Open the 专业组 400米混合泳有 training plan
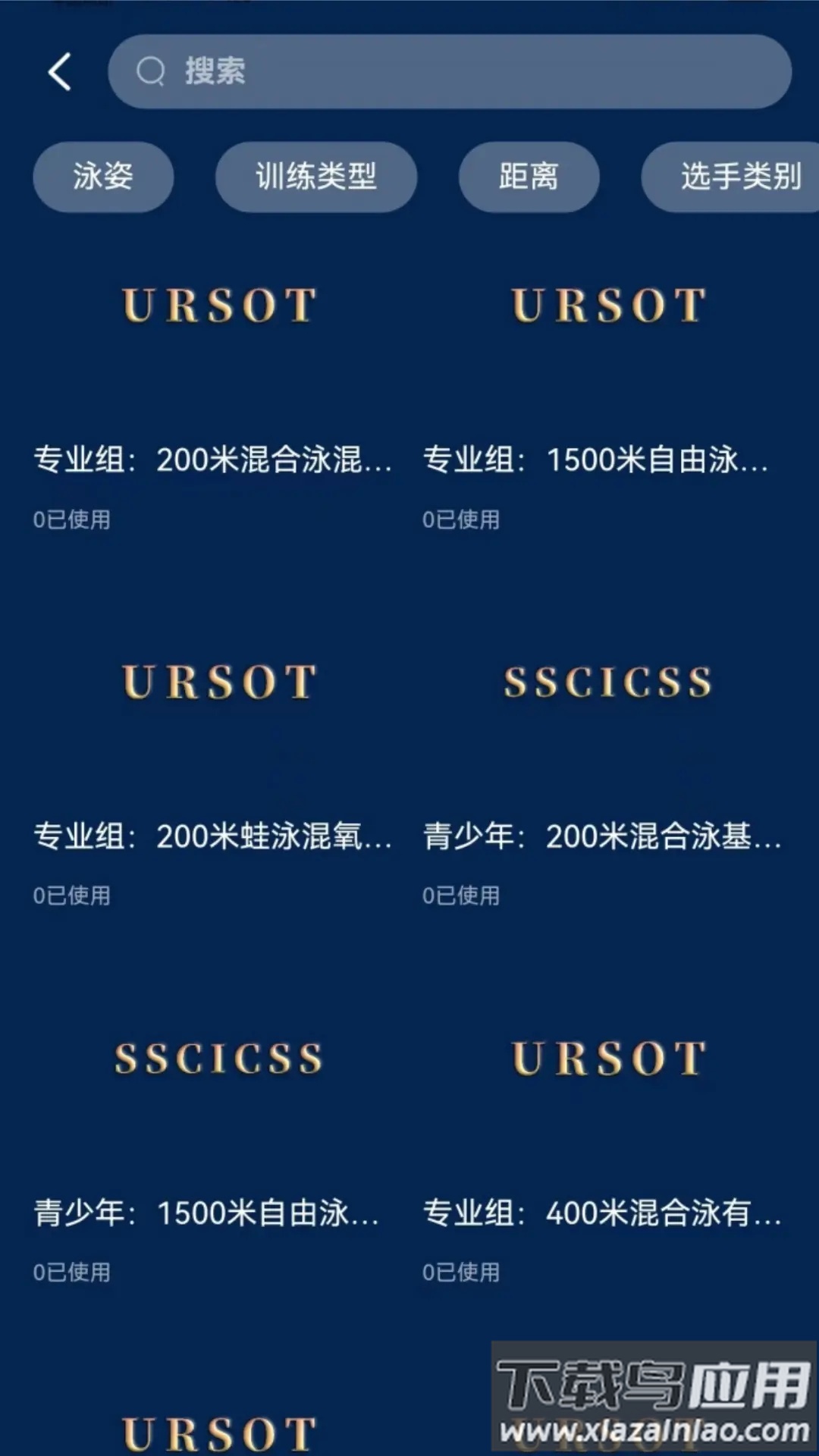Image resolution: width=819 pixels, height=1456 pixels. pyautogui.click(x=599, y=1213)
